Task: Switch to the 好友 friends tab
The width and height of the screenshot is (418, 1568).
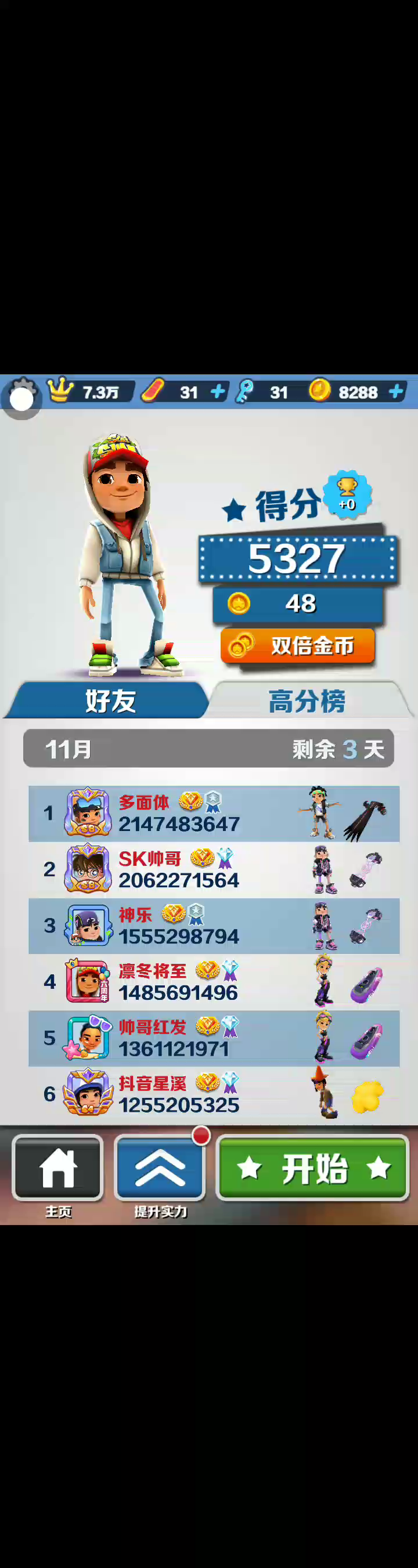Action: click(109, 700)
